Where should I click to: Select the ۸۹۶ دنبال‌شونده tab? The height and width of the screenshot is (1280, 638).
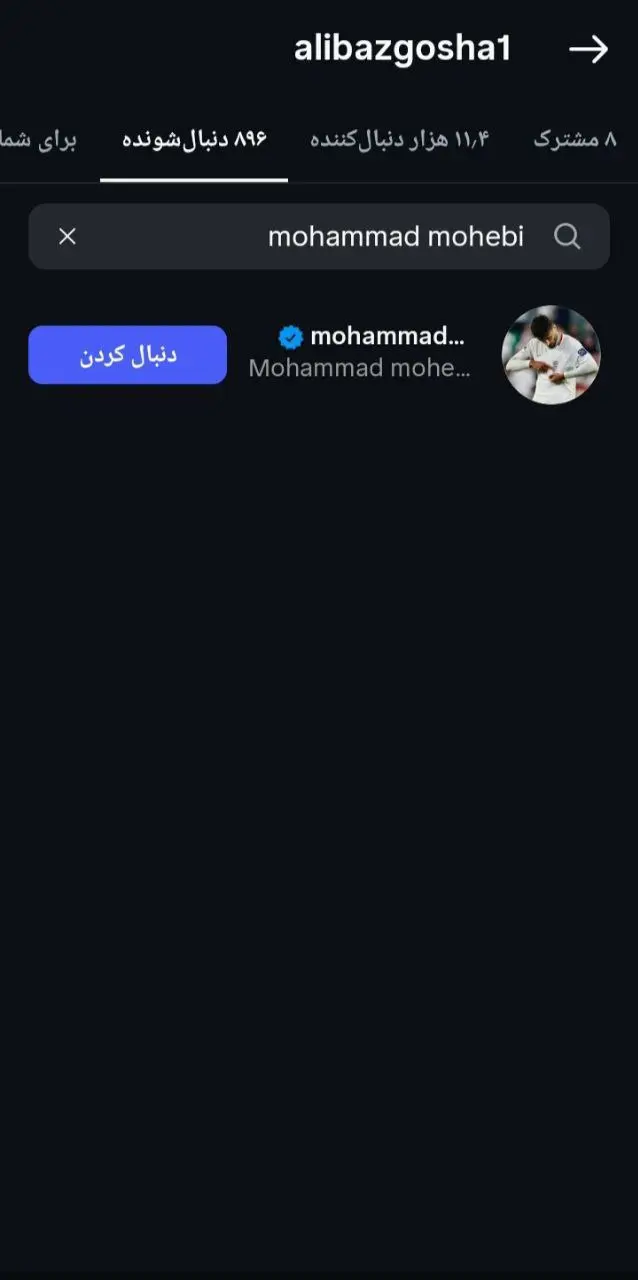(194, 139)
